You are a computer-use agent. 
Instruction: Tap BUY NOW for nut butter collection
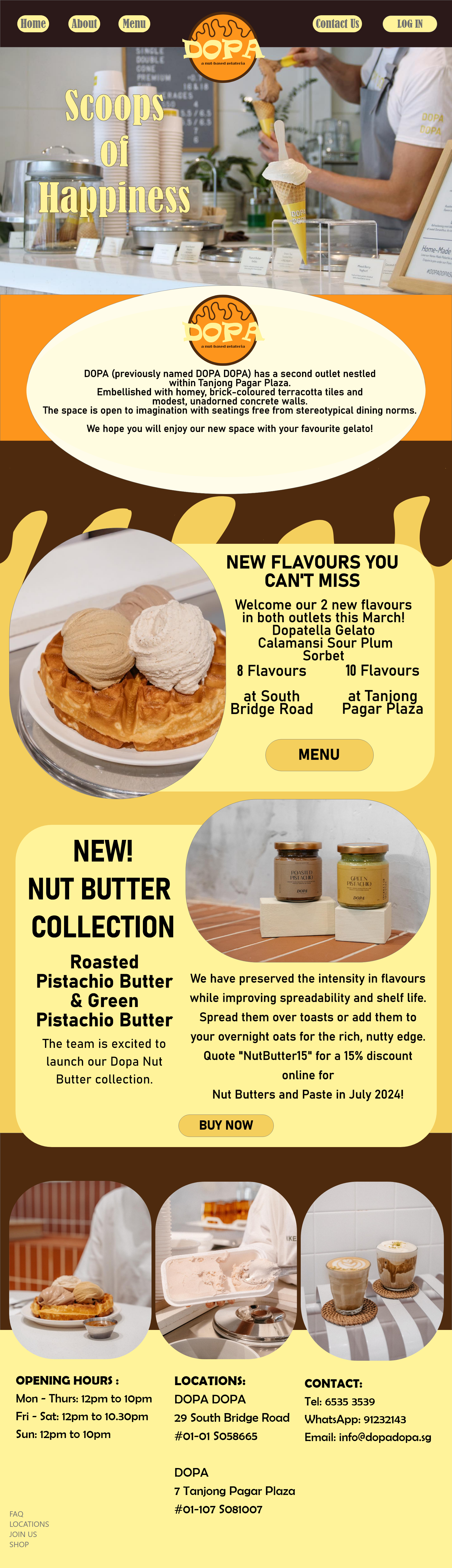(x=226, y=1125)
